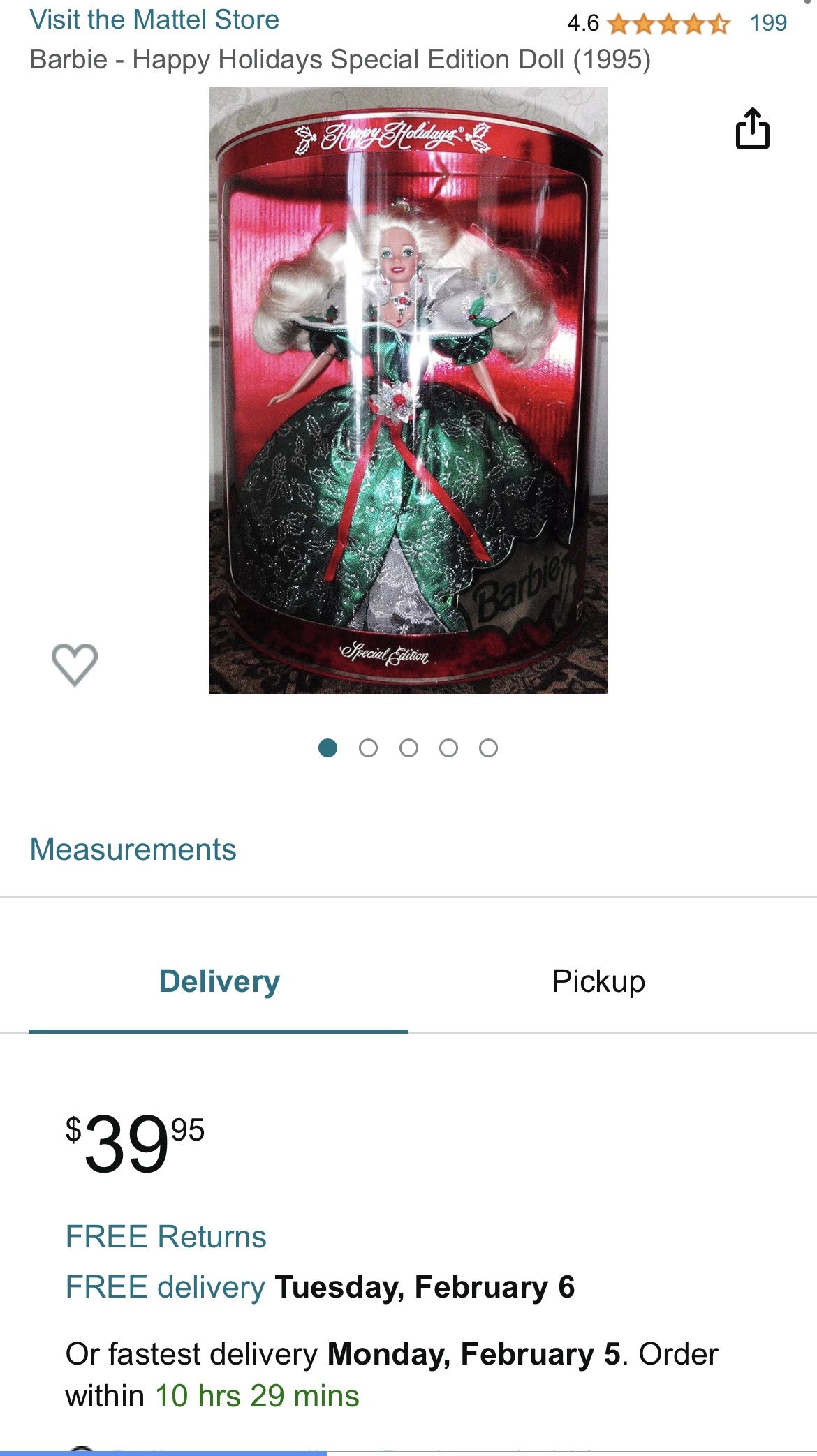Visit the Mattel Store link
817x1456 pixels.
coord(154,20)
